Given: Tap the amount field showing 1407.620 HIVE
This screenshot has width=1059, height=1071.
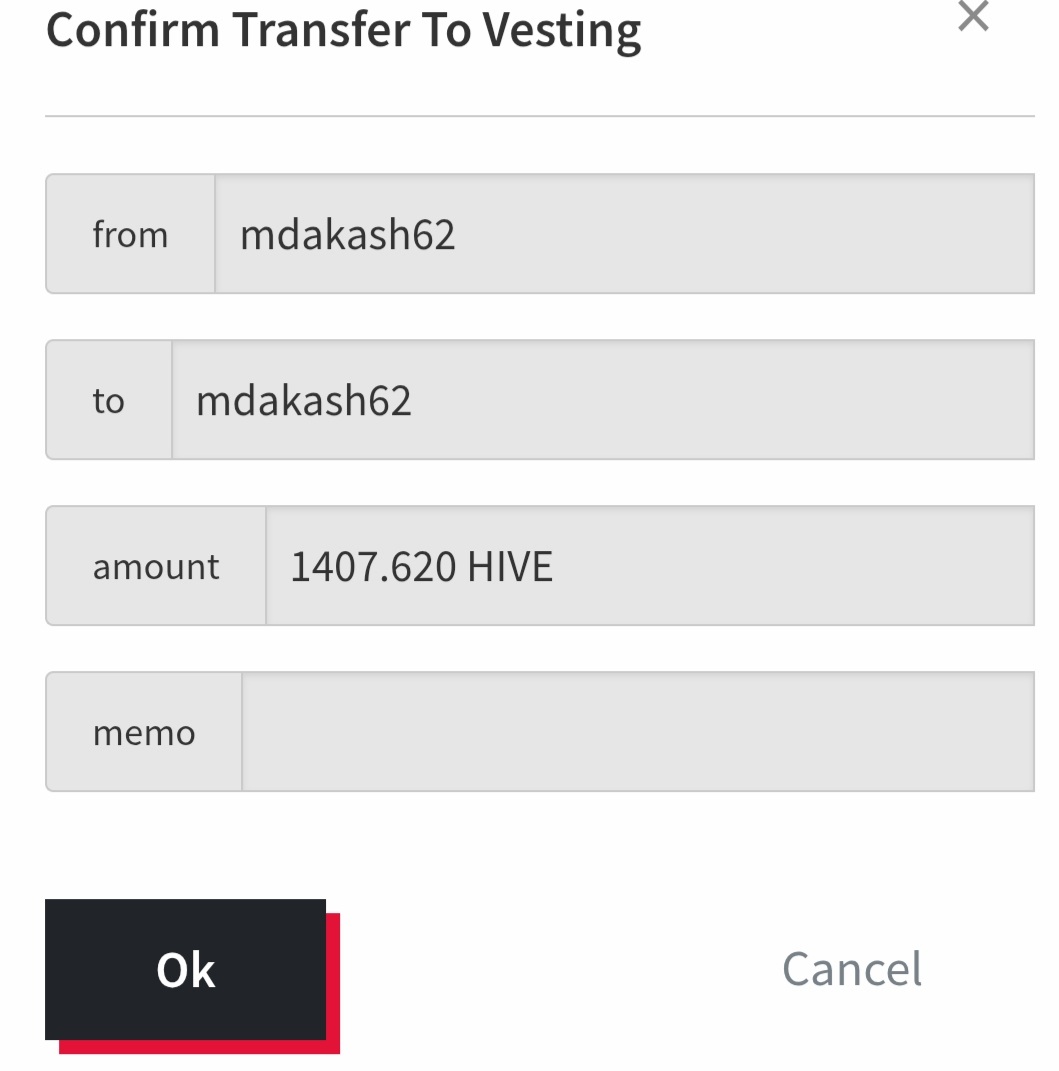Looking at the screenshot, I should [649, 566].
